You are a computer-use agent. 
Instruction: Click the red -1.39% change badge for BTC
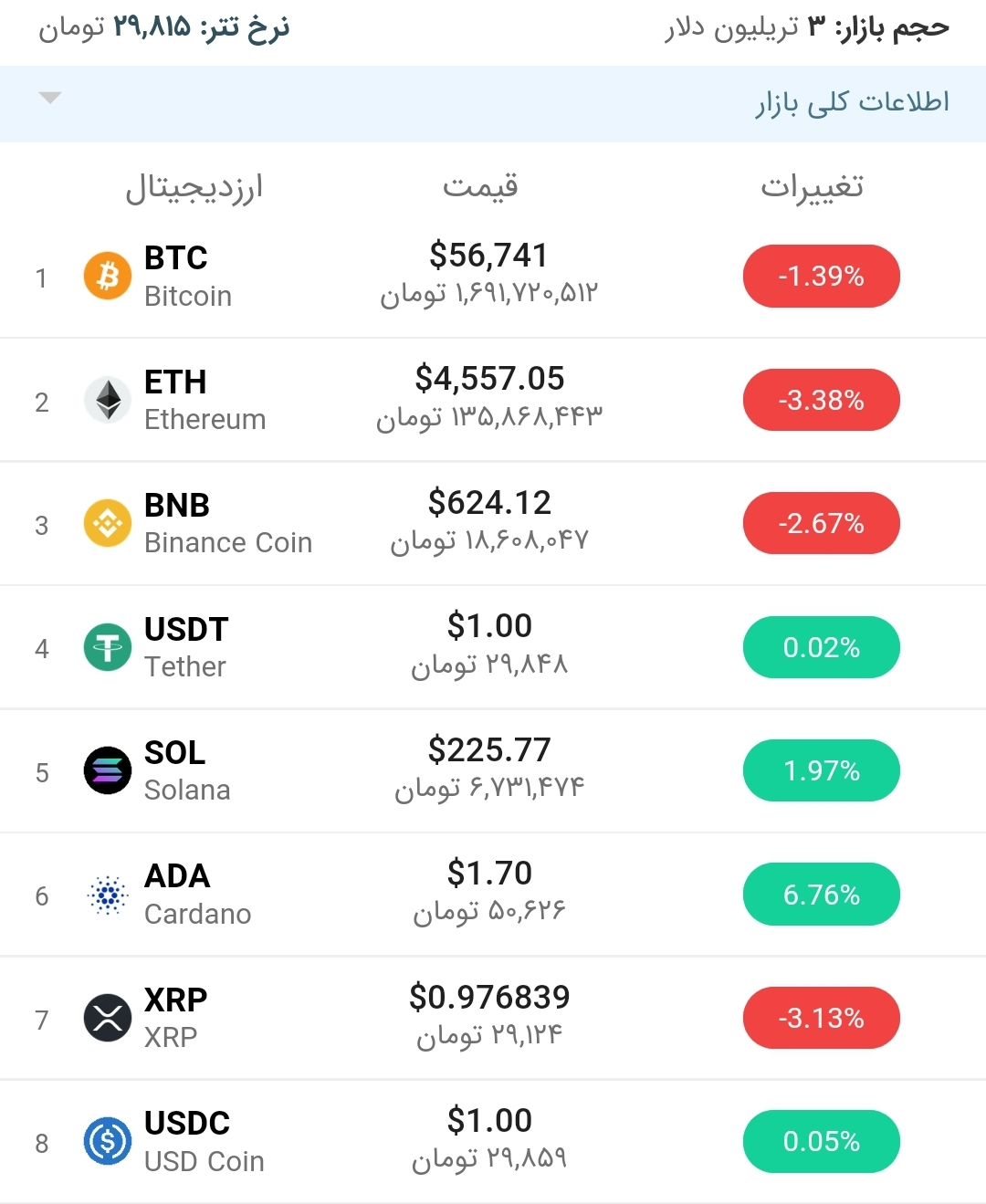(821, 276)
